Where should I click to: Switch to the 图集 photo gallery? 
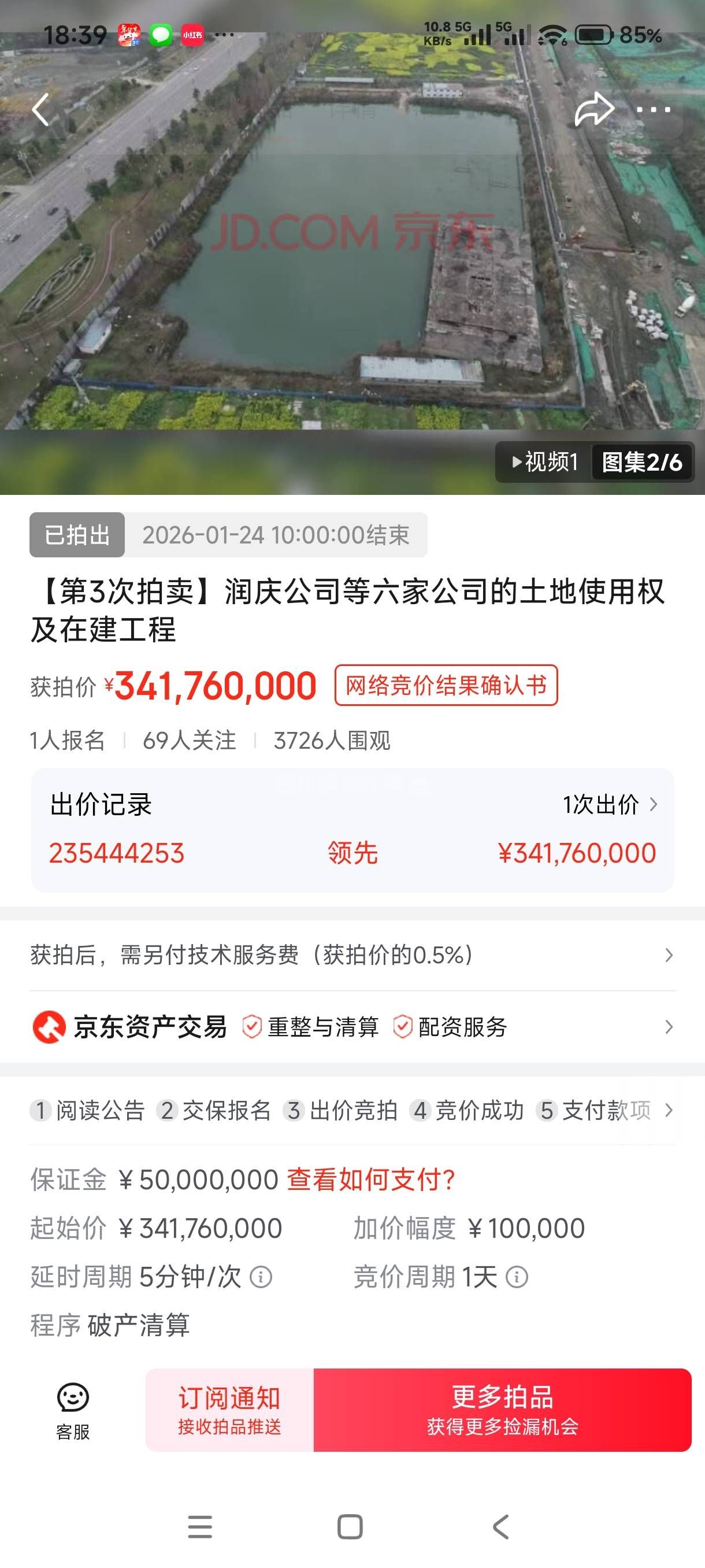click(x=642, y=462)
